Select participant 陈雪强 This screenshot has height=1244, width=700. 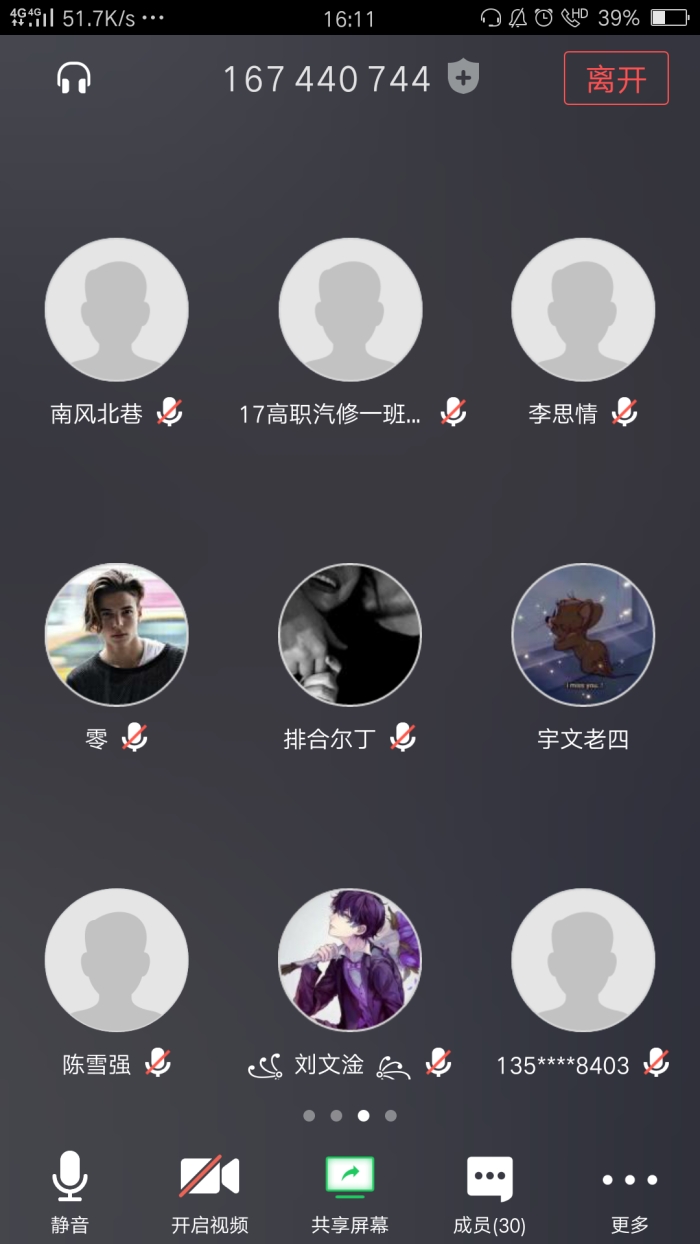click(117, 960)
